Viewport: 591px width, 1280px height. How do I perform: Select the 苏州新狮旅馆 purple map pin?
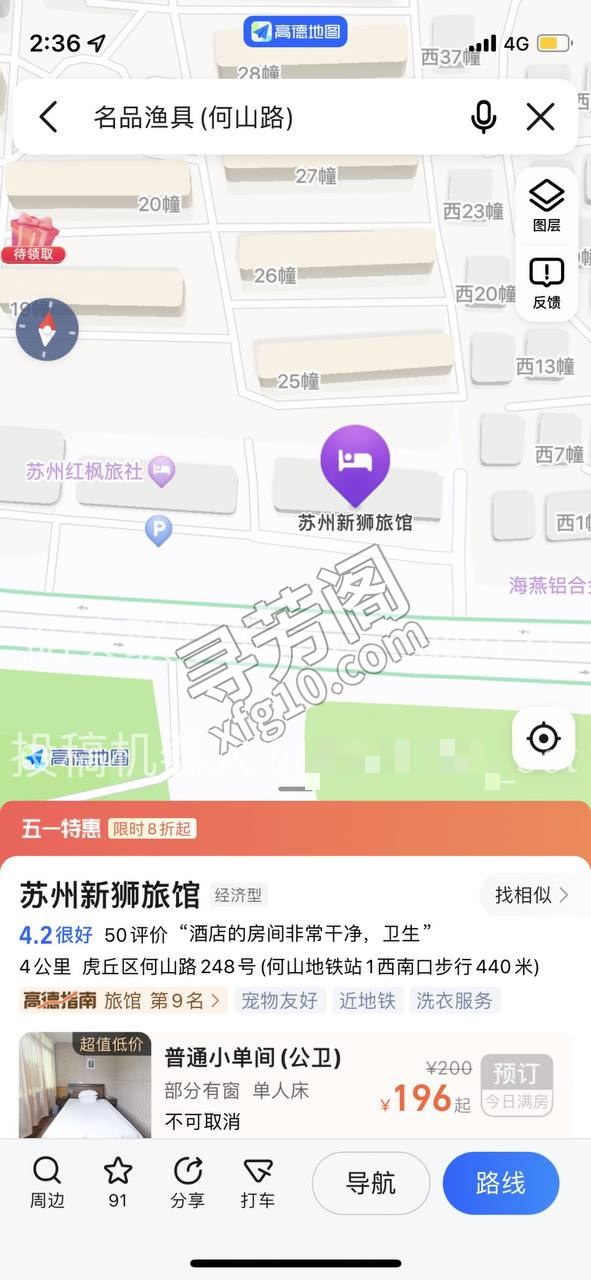(x=355, y=466)
